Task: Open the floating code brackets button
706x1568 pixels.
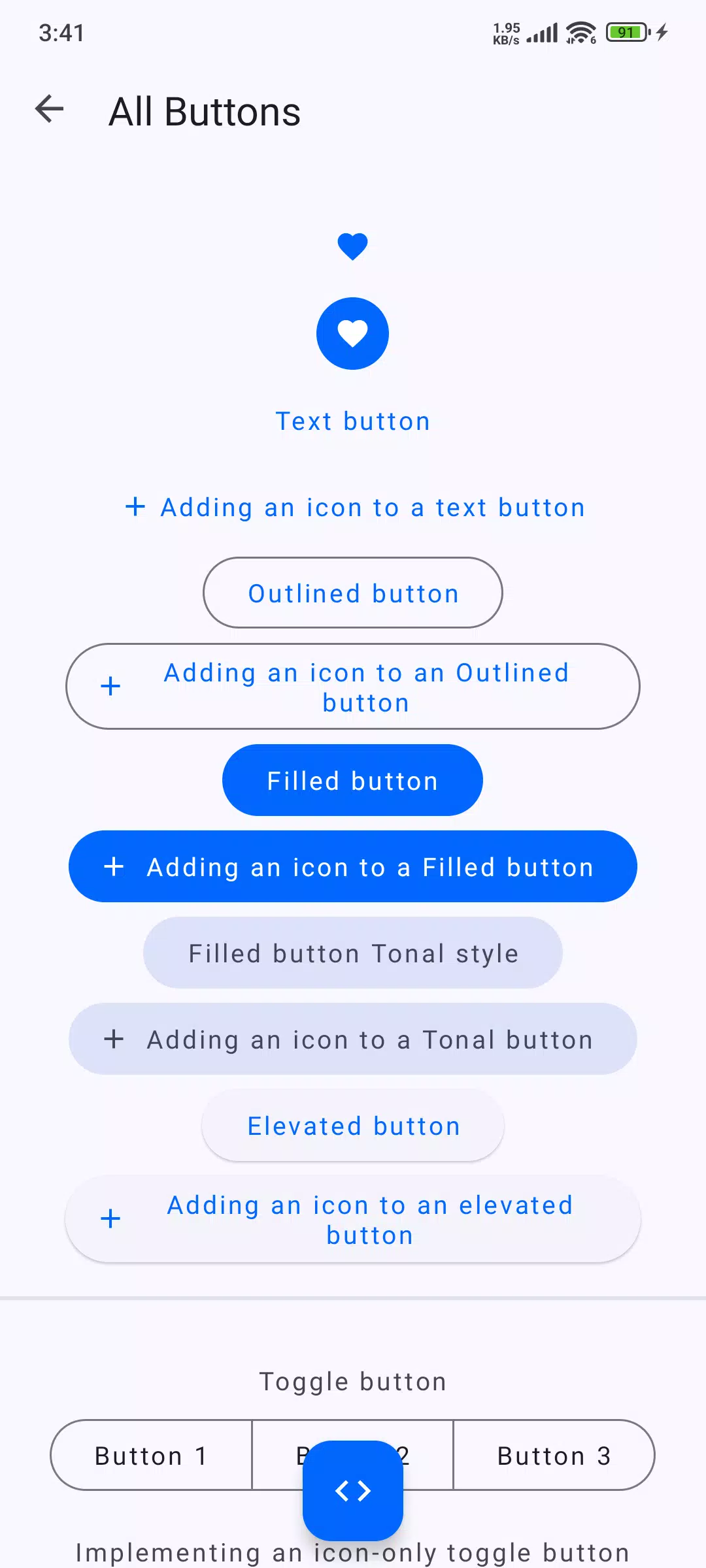Action: 353,1491
